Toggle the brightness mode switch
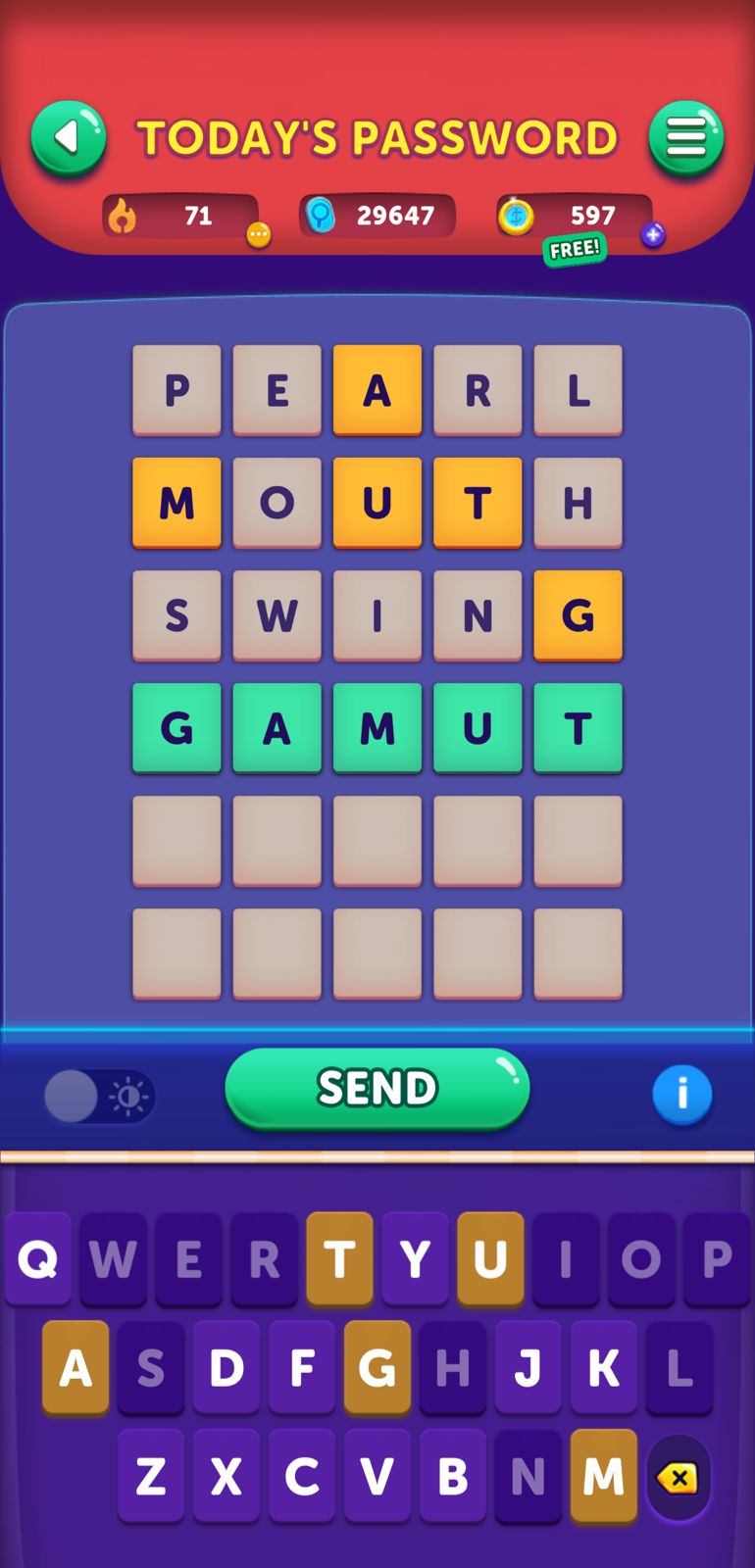The width and height of the screenshot is (755, 1568). pos(99,1096)
